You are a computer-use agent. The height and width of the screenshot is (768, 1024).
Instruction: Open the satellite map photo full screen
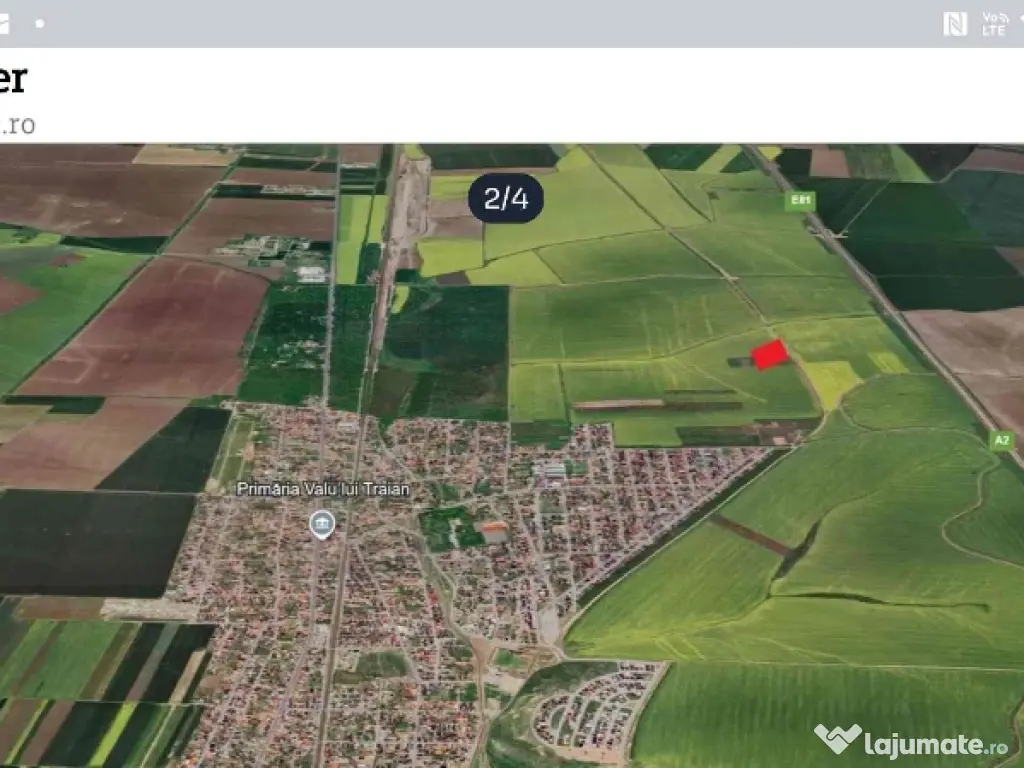coord(512,455)
